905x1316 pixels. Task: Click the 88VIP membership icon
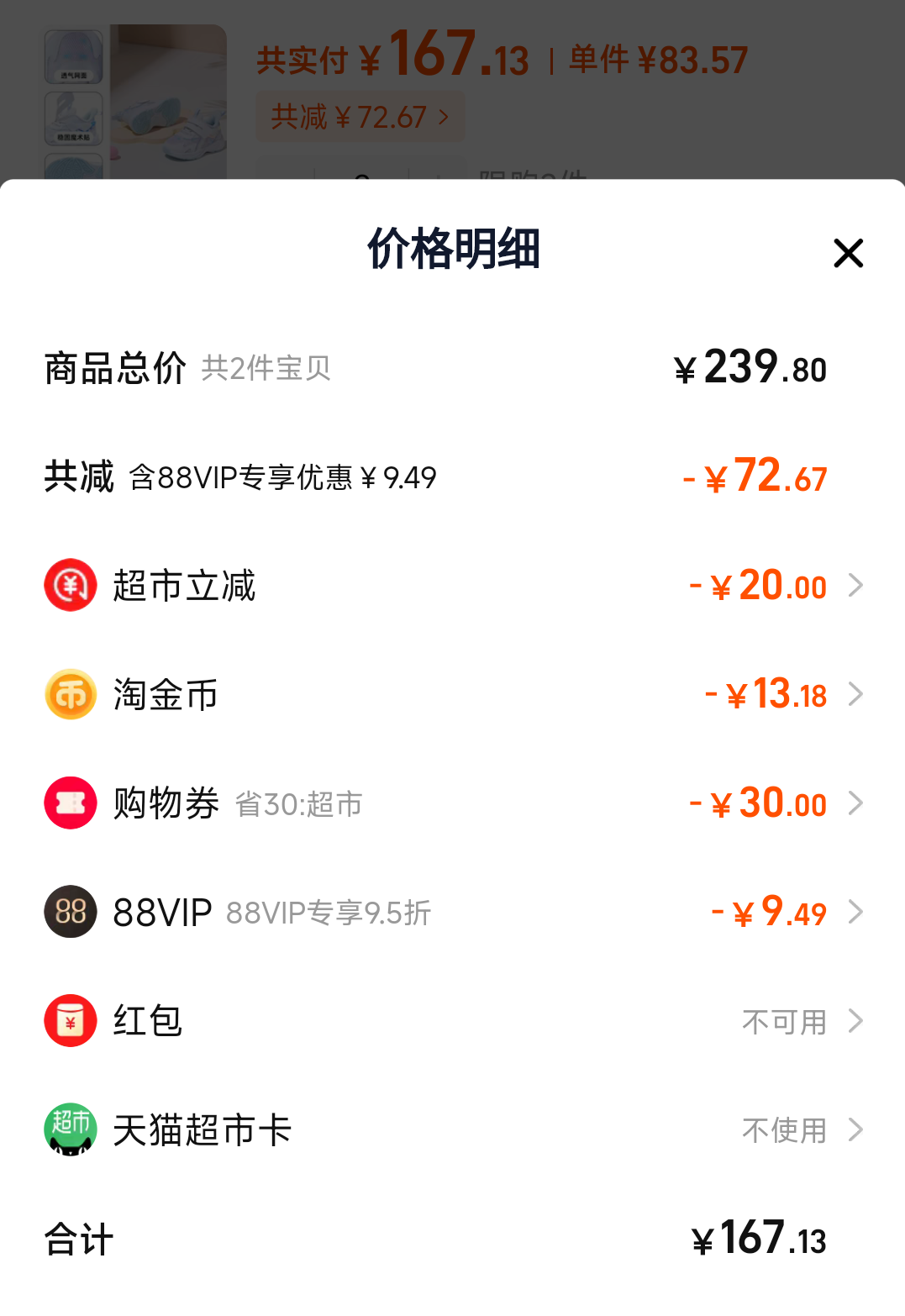(70, 912)
